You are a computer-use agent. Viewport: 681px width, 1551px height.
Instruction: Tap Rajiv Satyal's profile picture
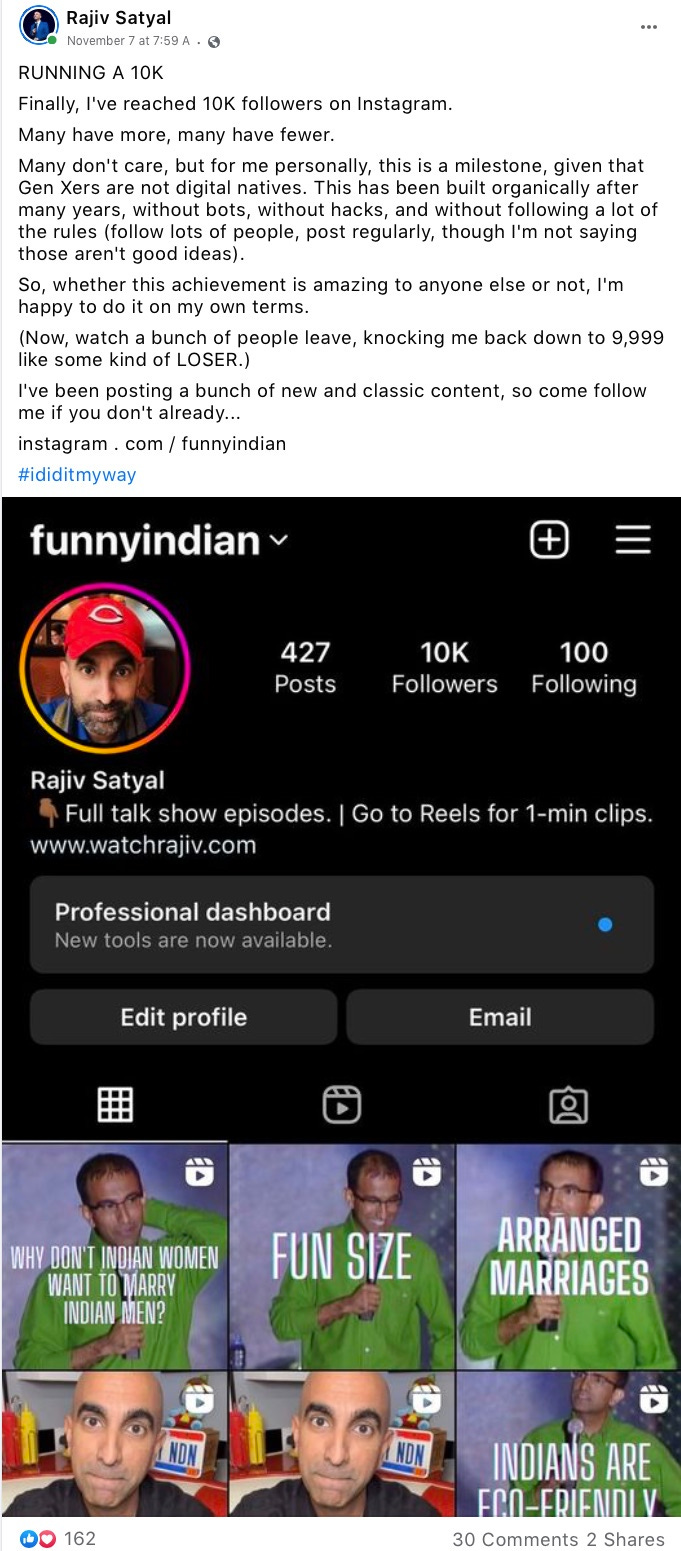(x=38, y=26)
